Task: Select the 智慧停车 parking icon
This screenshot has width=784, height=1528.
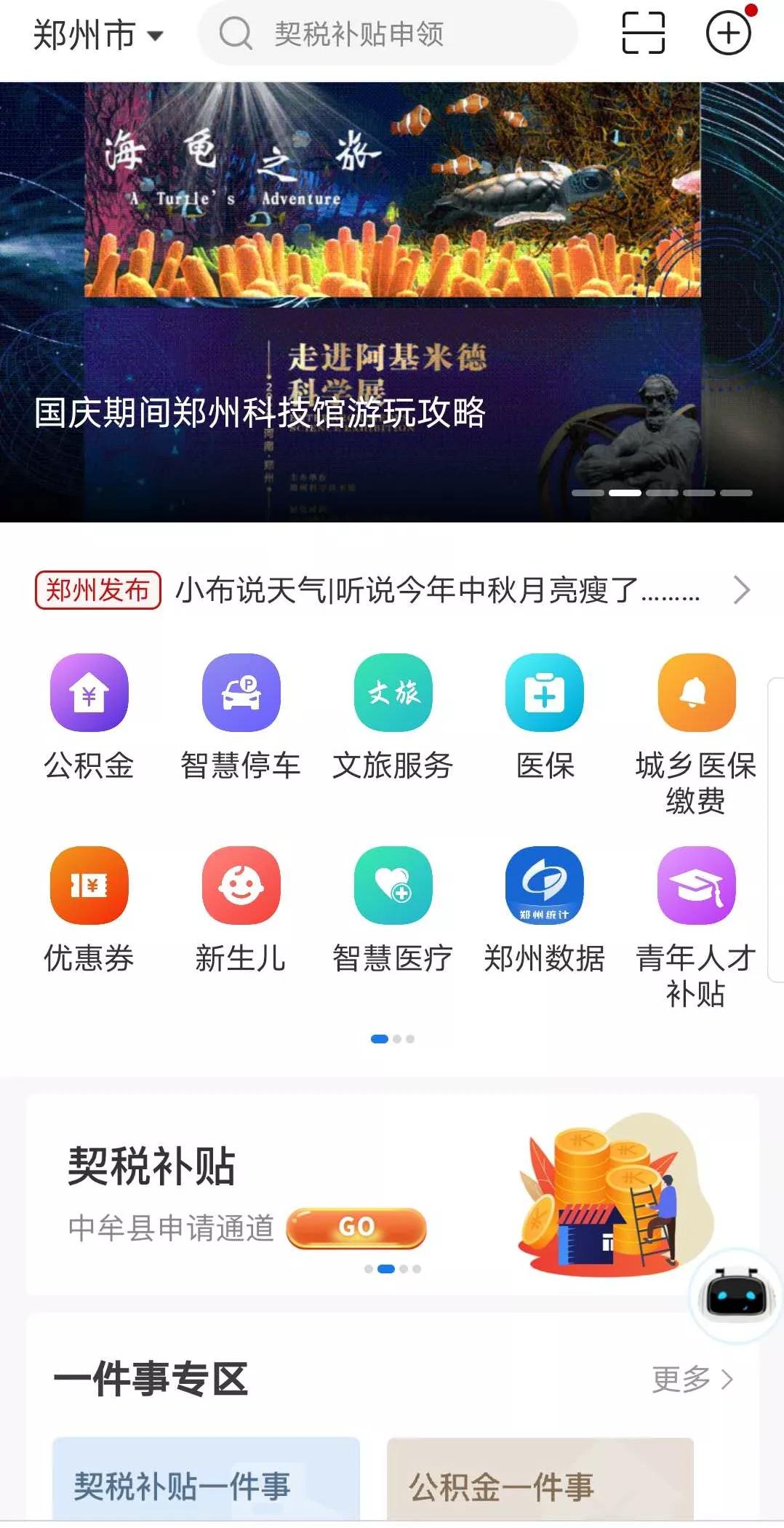Action: 240,693
